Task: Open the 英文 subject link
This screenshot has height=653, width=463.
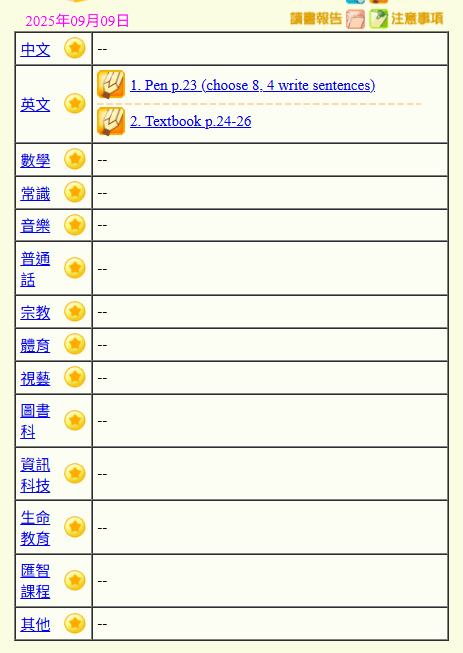Action: pos(35,105)
